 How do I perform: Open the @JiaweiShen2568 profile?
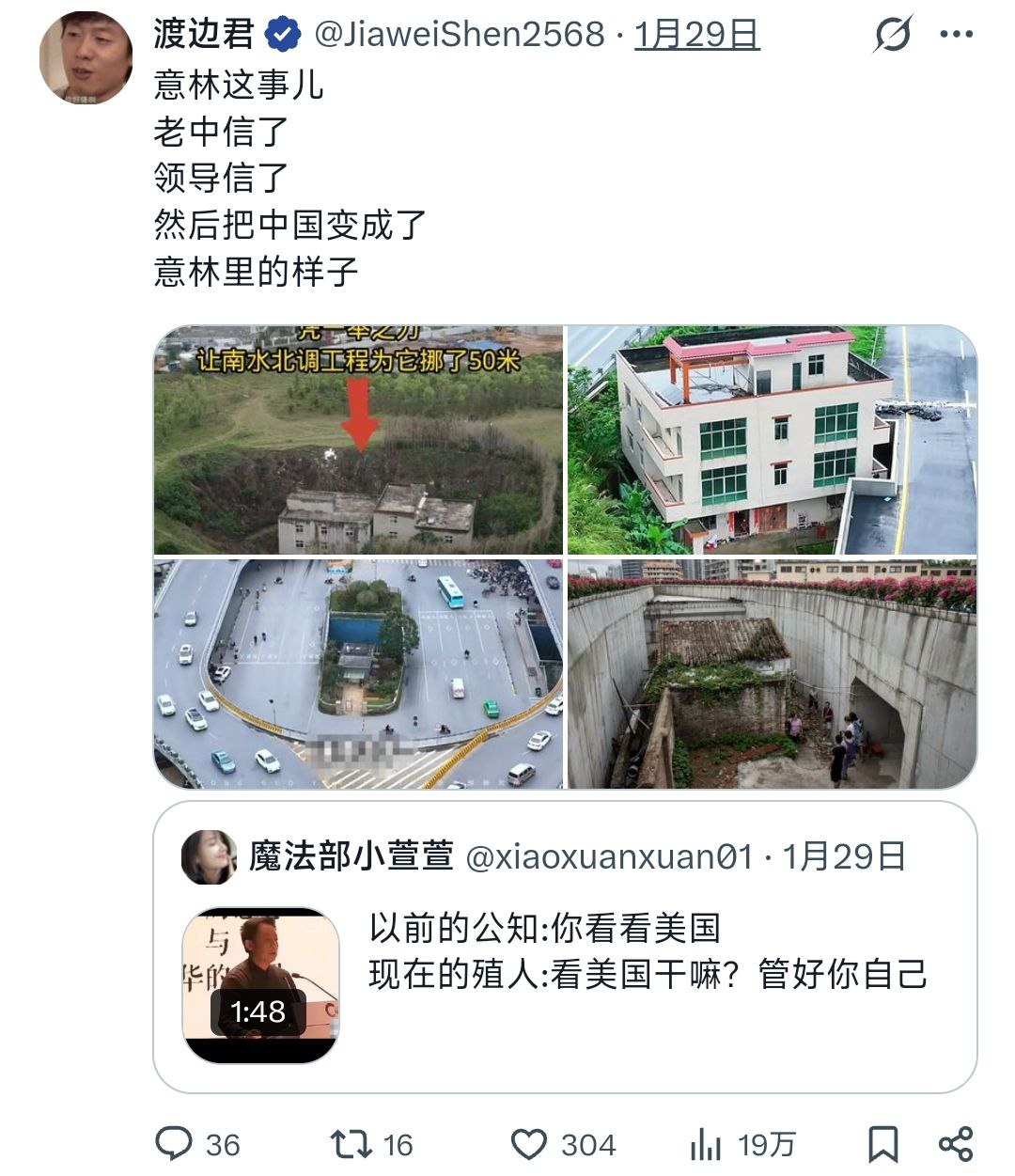click(459, 35)
